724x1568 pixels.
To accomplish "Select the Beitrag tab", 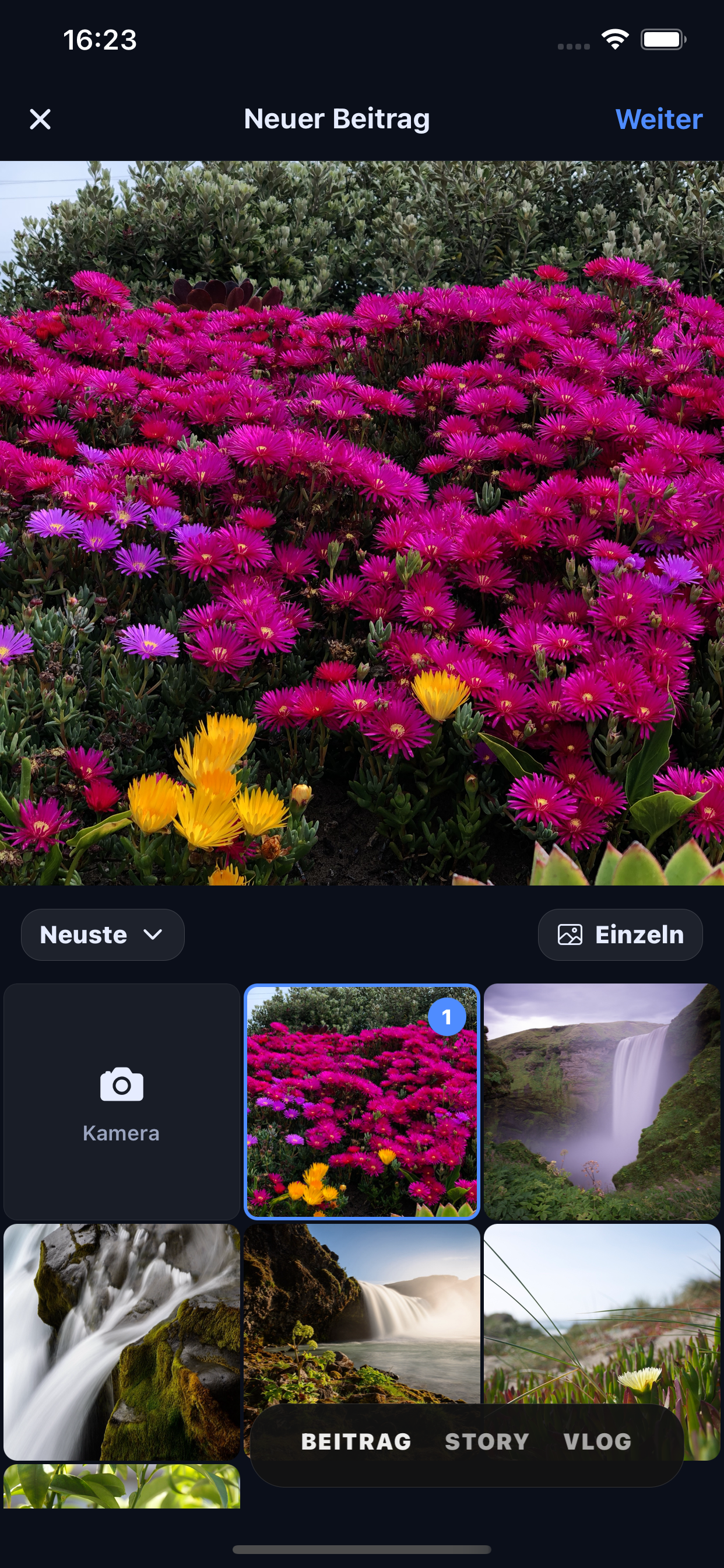I will pos(356,1442).
